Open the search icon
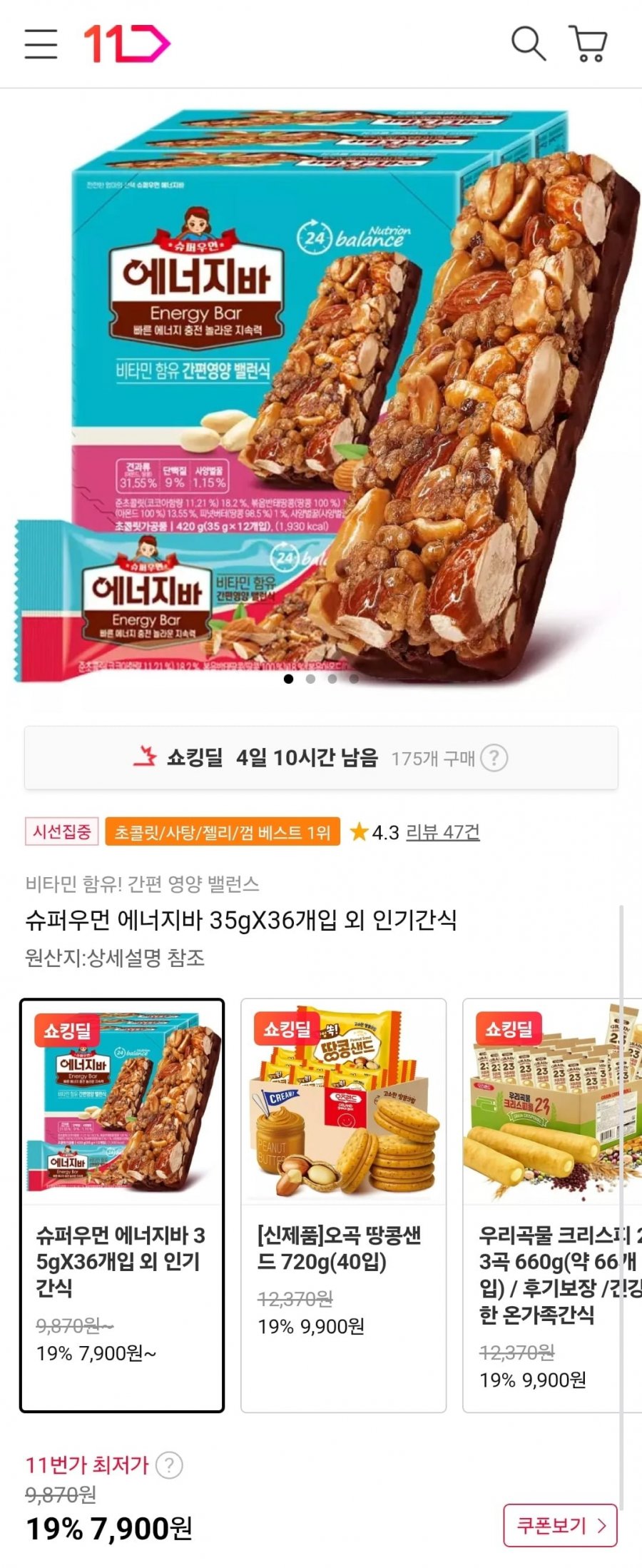The height and width of the screenshot is (1568, 642). coord(529,44)
